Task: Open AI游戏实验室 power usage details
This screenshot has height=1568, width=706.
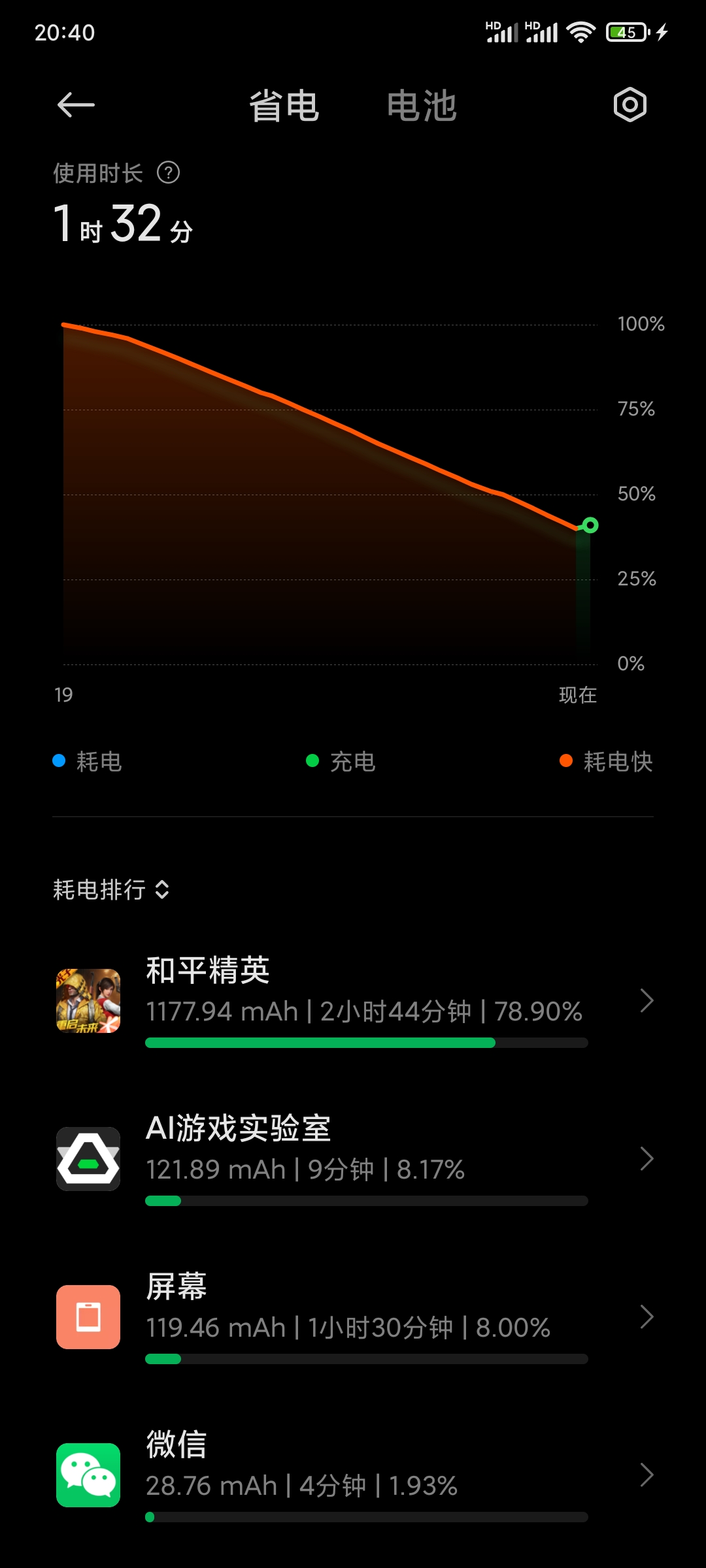Action: coord(353,1159)
